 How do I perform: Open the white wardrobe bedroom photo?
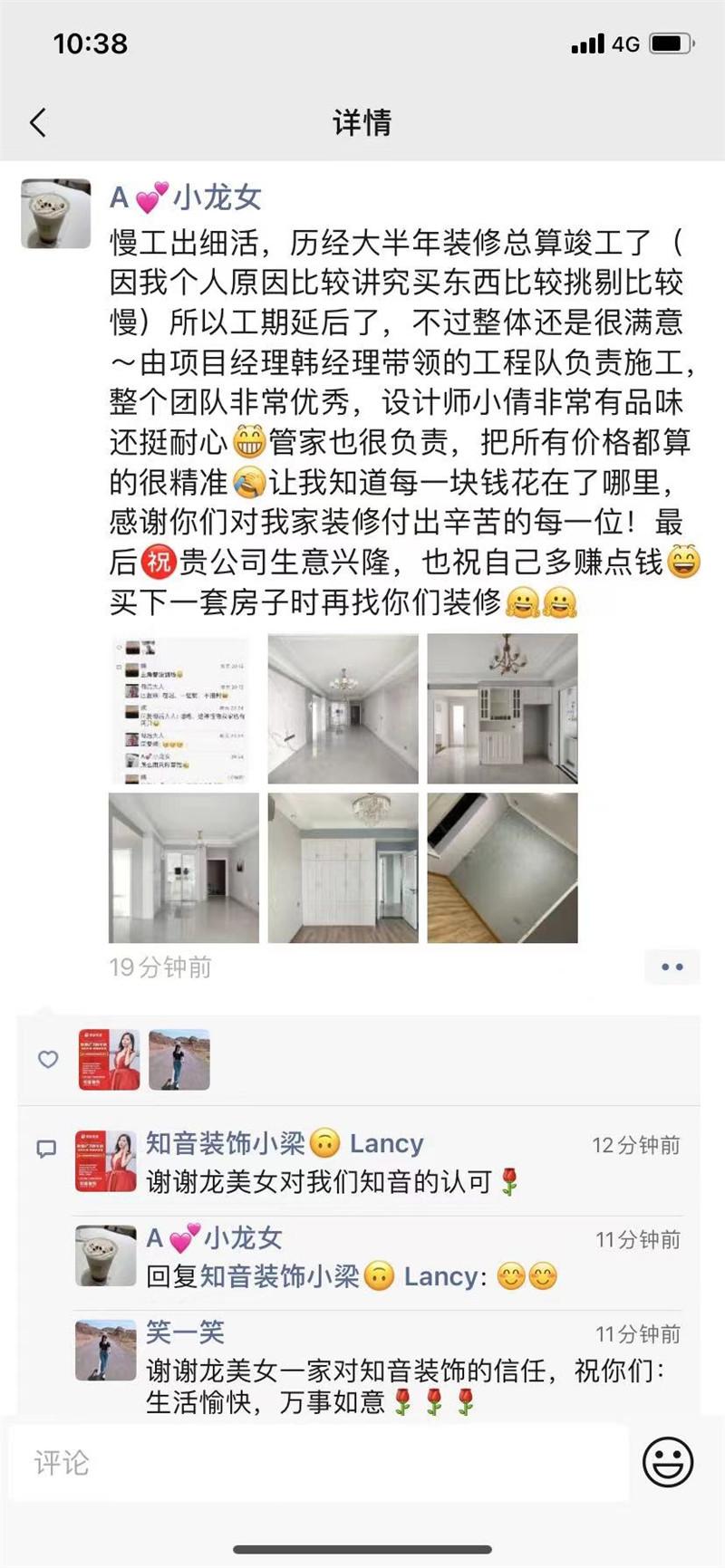pyautogui.click(x=343, y=868)
